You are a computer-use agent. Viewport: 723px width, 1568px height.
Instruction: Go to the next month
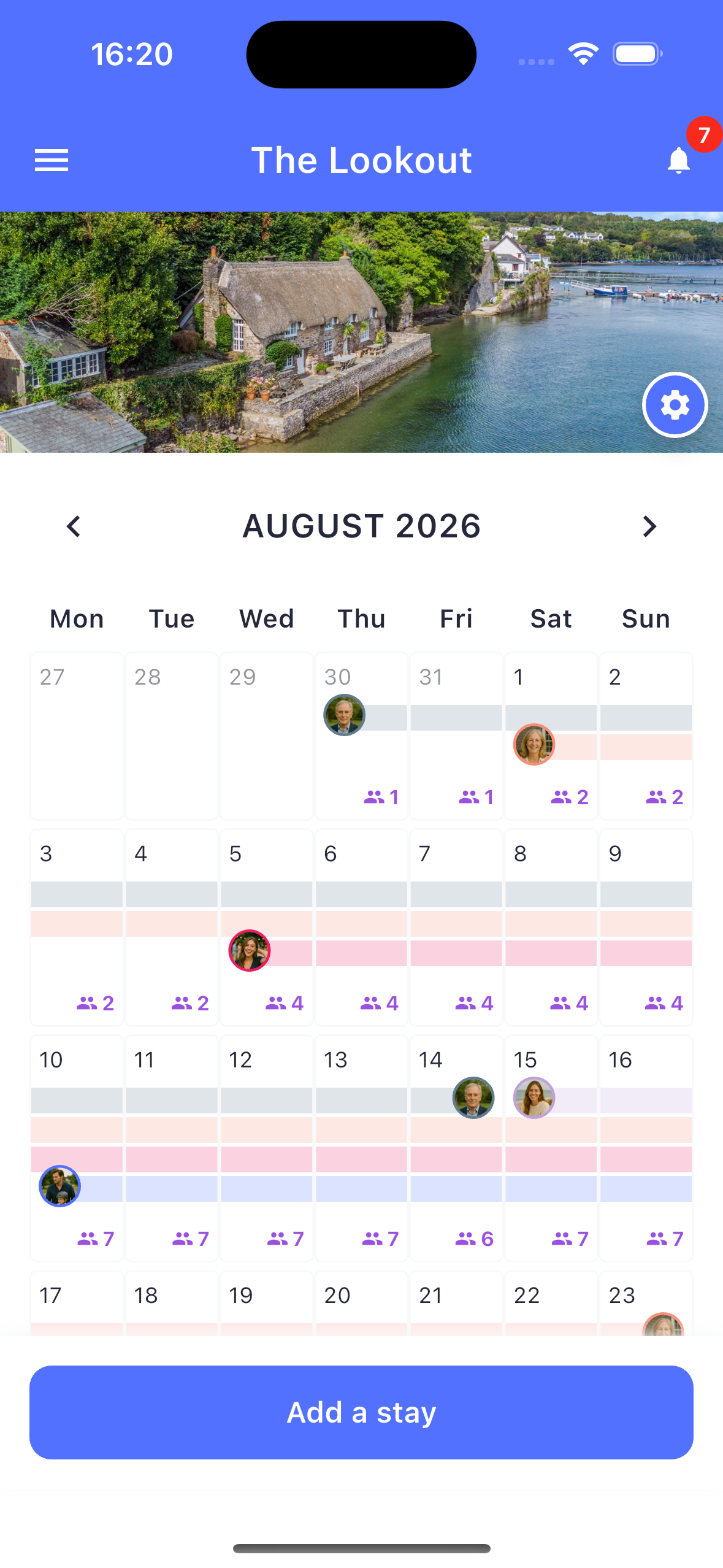coord(649,526)
